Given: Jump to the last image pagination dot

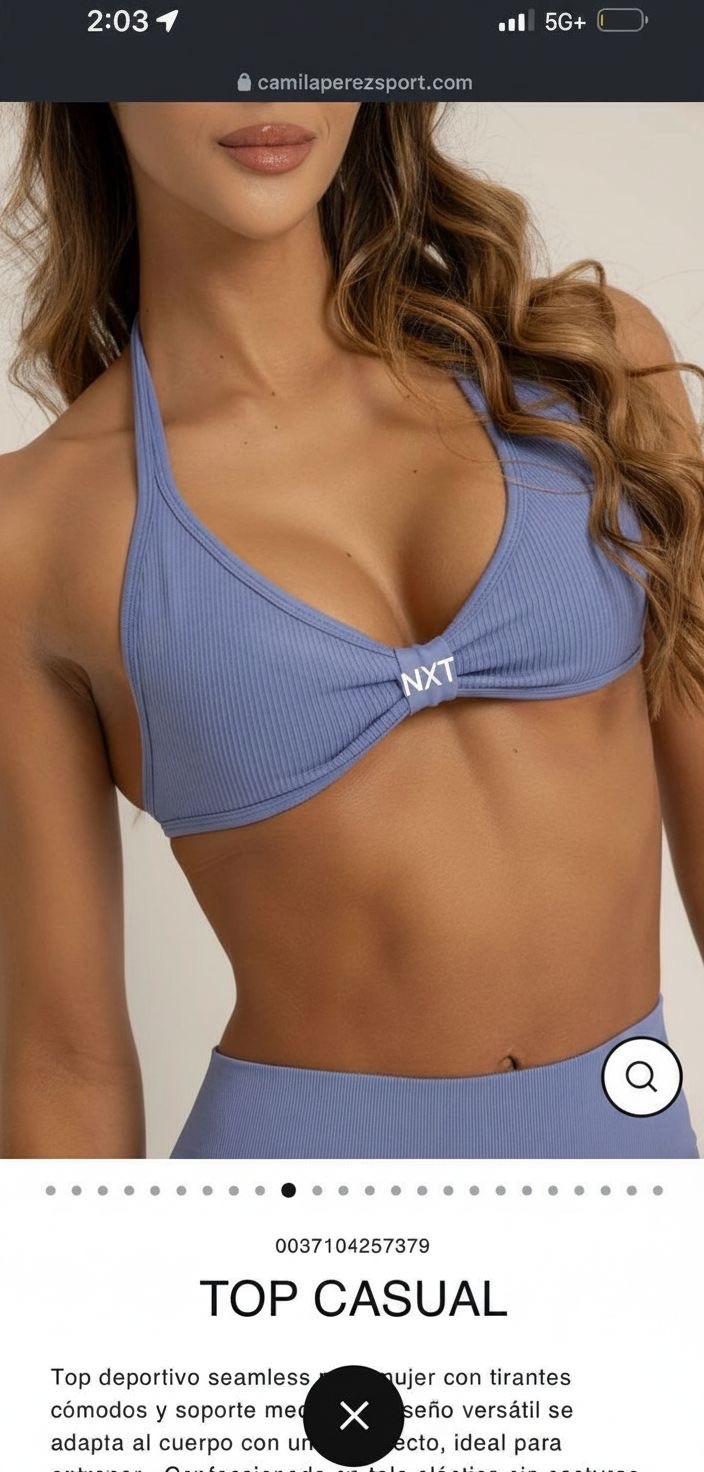Looking at the screenshot, I should point(657,1190).
